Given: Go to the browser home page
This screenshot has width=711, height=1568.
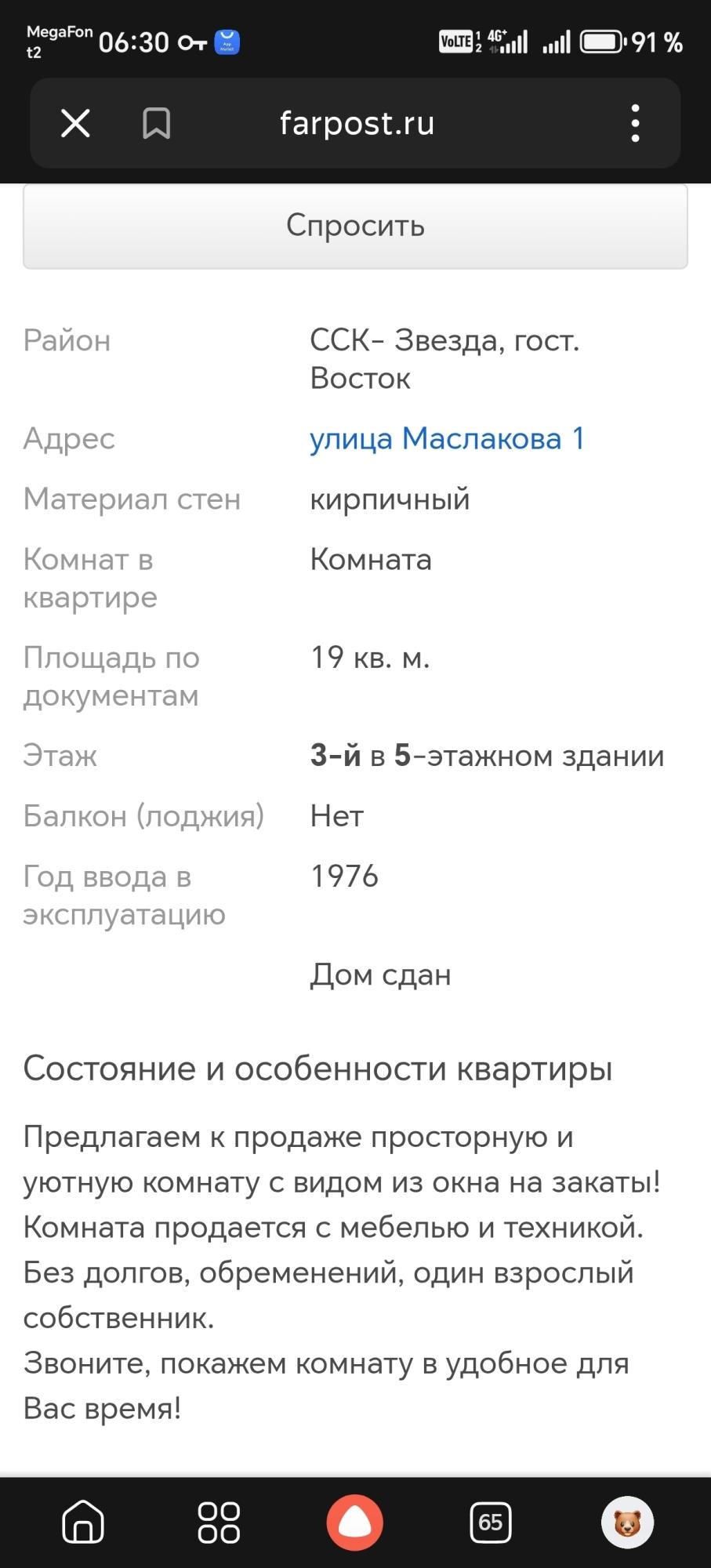Looking at the screenshot, I should [83, 1523].
